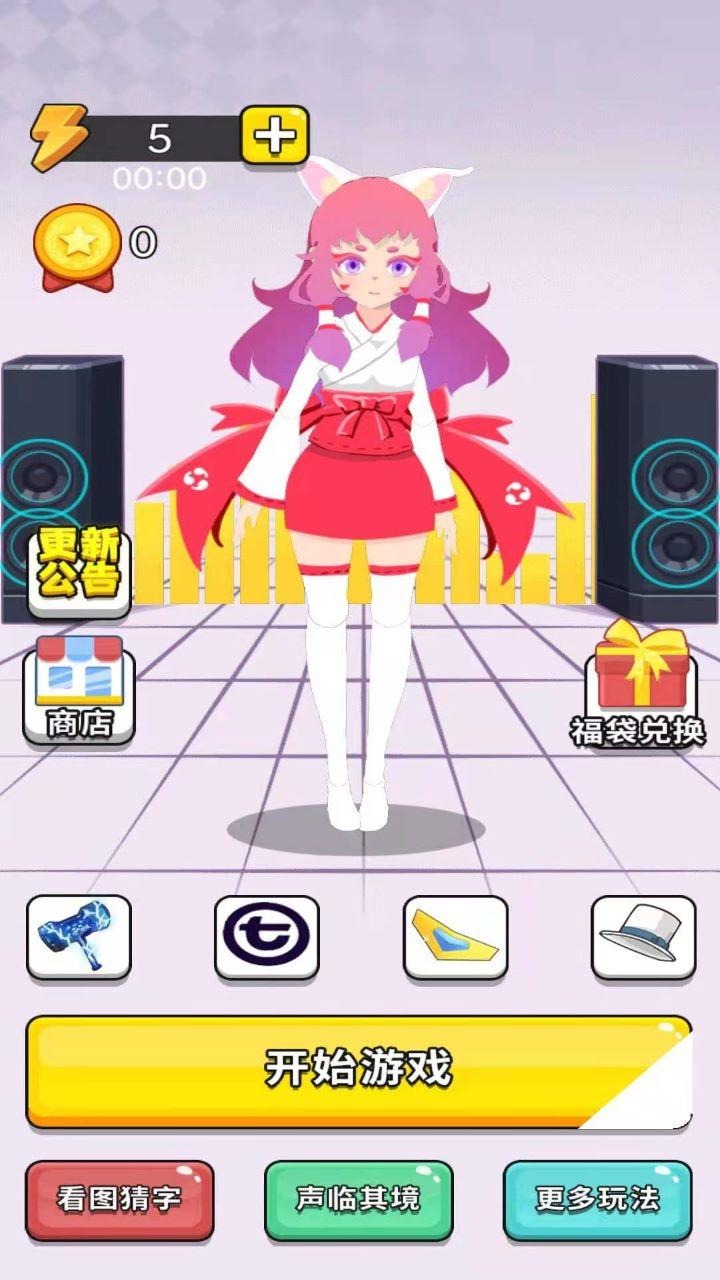Select the white top hat item
Image resolution: width=720 pixels, height=1280 pixels.
coord(643,937)
